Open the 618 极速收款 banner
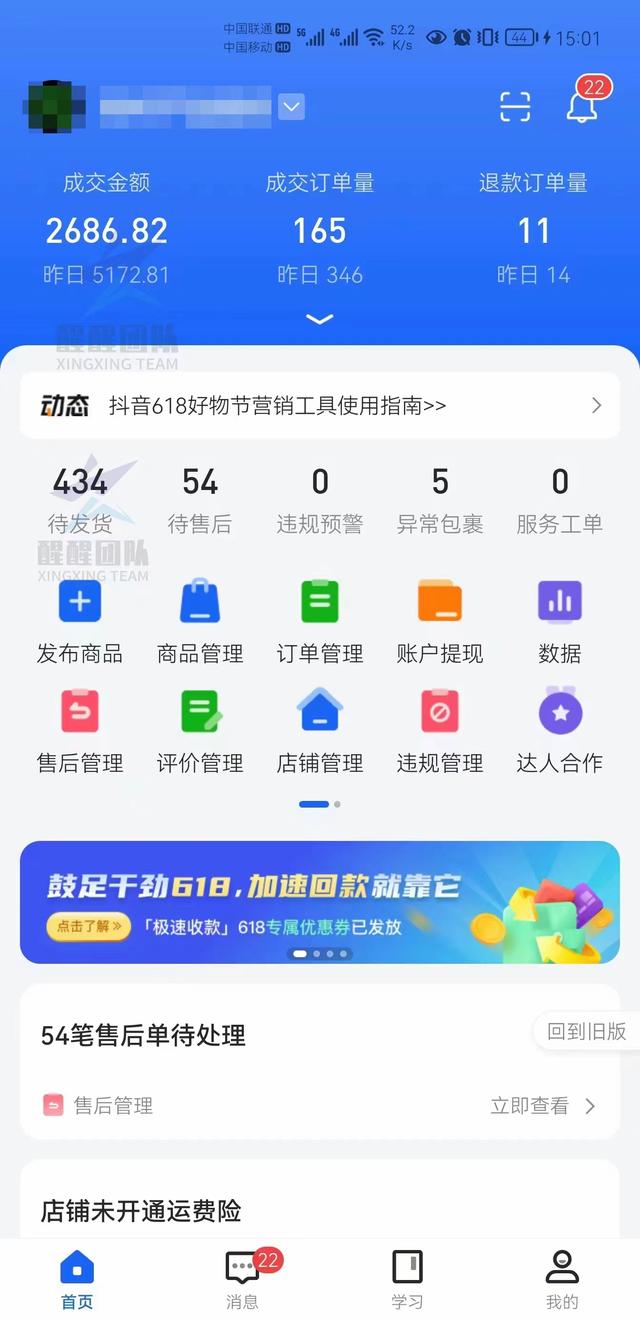640x1320 pixels. (x=320, y=902)
